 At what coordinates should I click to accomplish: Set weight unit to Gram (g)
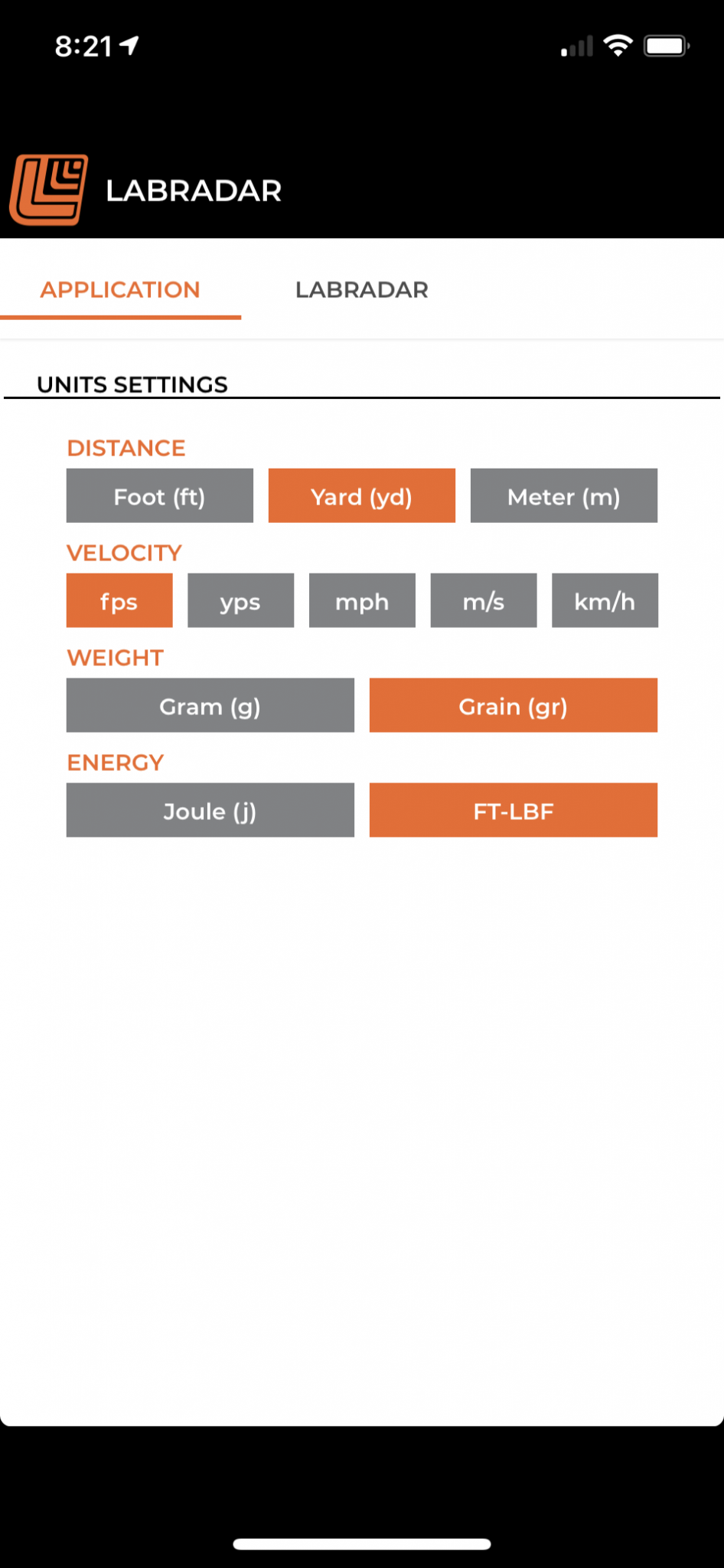pyautogui.click(x=210, y=706)
